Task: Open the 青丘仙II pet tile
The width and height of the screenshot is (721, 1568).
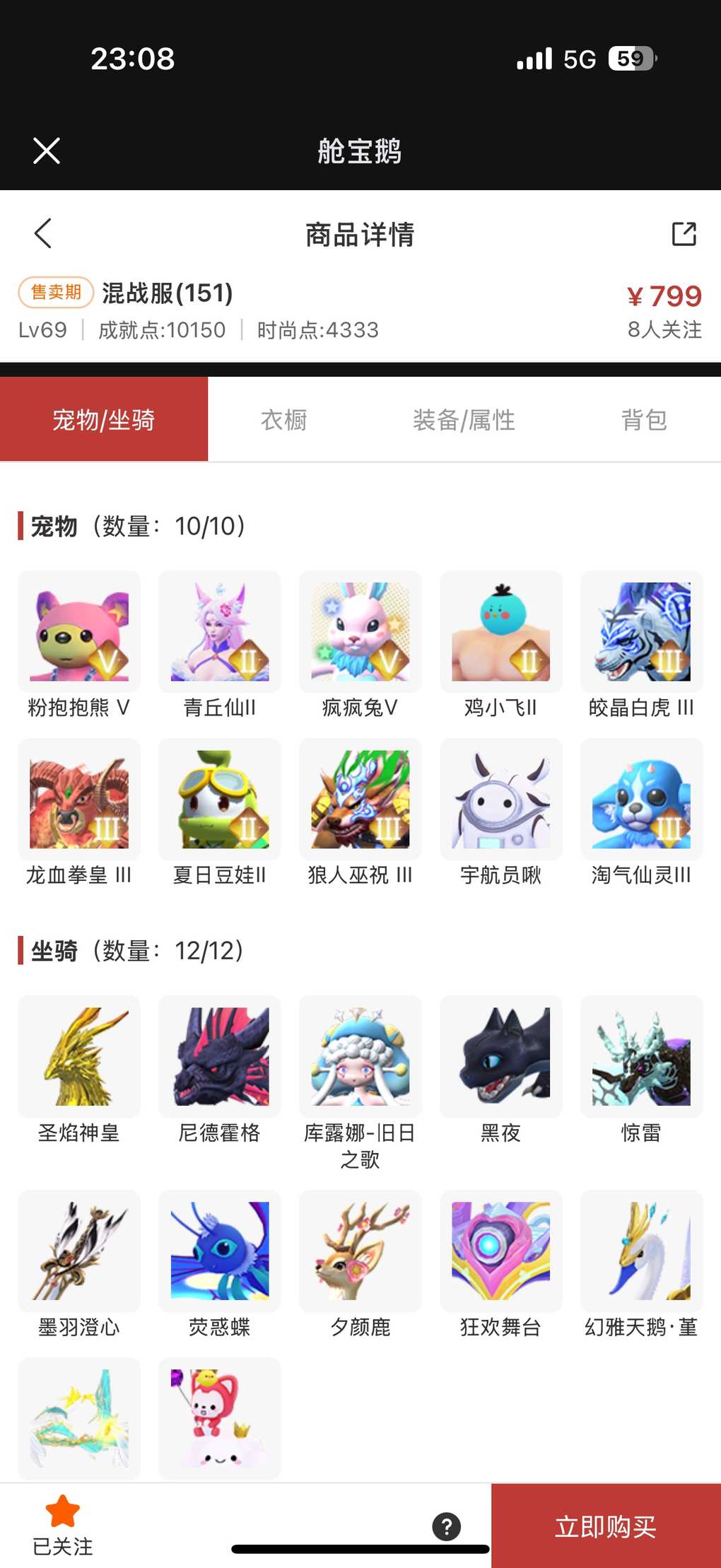Action: [x=220, y=632]
